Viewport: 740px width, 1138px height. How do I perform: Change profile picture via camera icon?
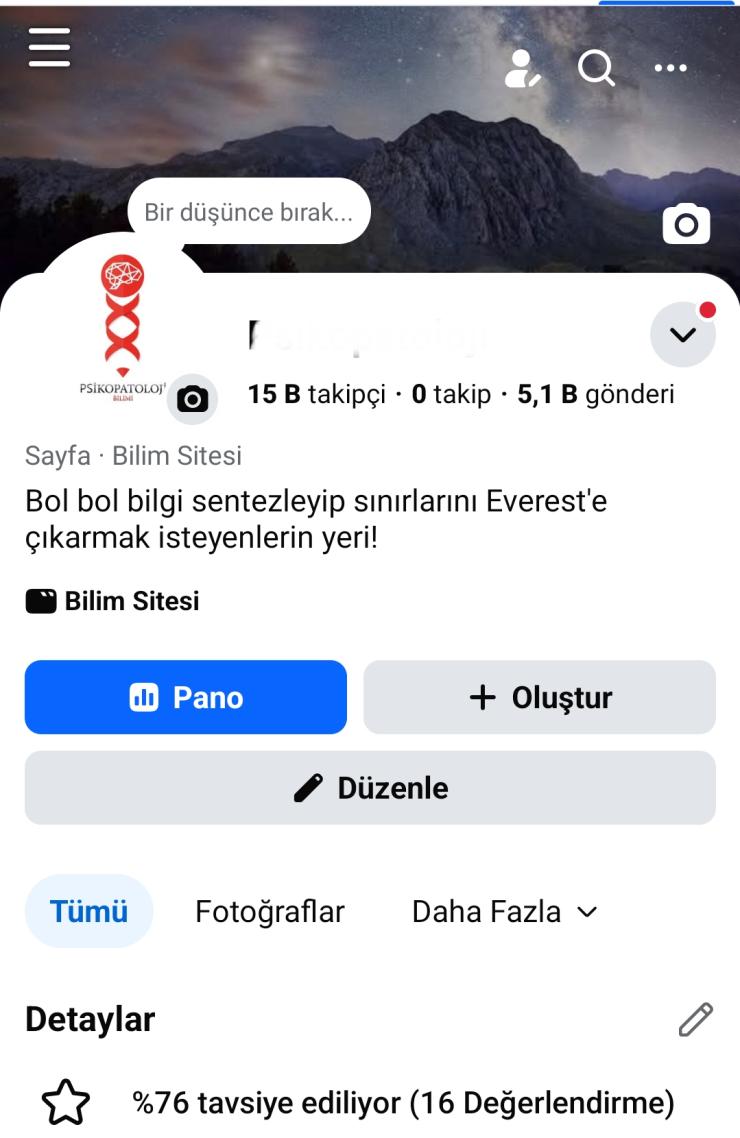coord(192,400)
